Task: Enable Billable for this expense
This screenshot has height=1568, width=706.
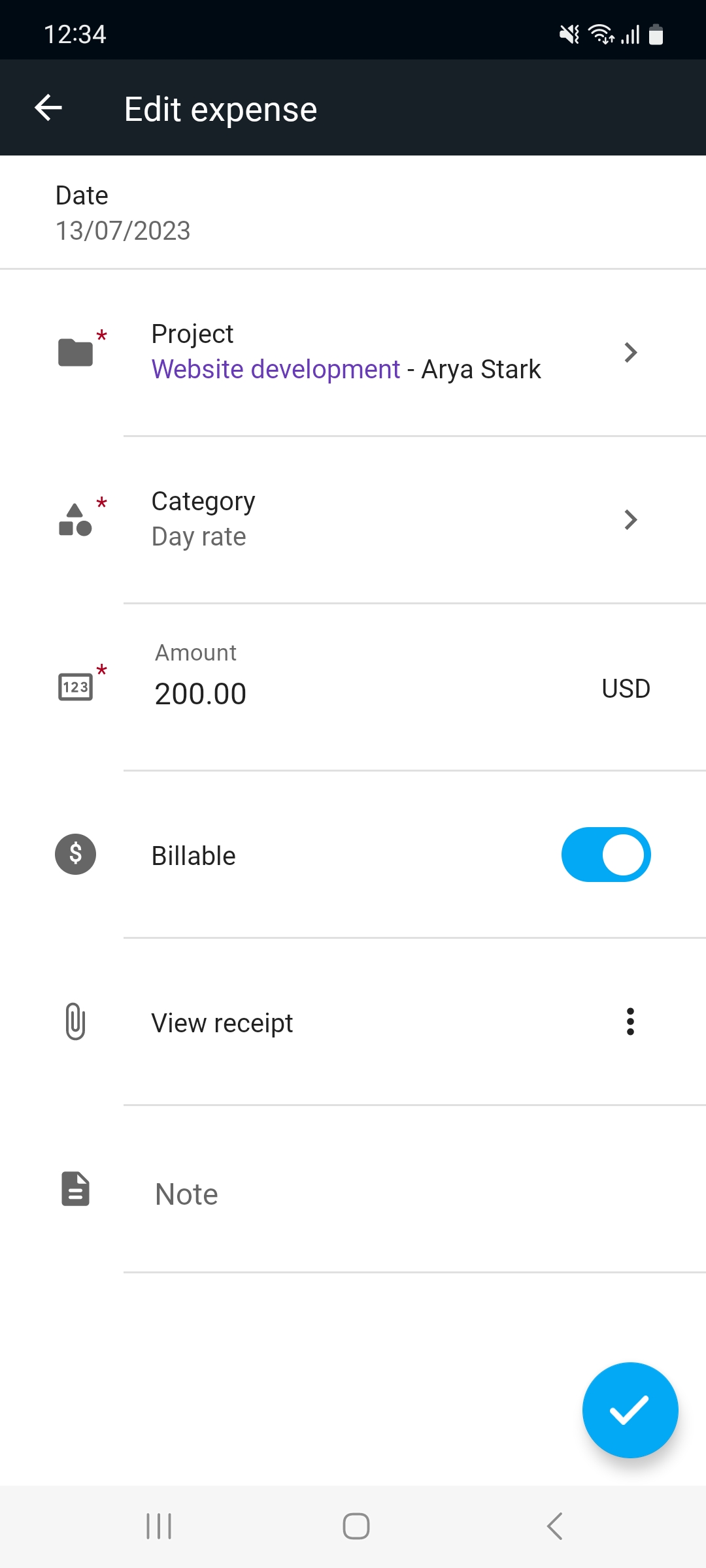Action: tap(605, 855)
